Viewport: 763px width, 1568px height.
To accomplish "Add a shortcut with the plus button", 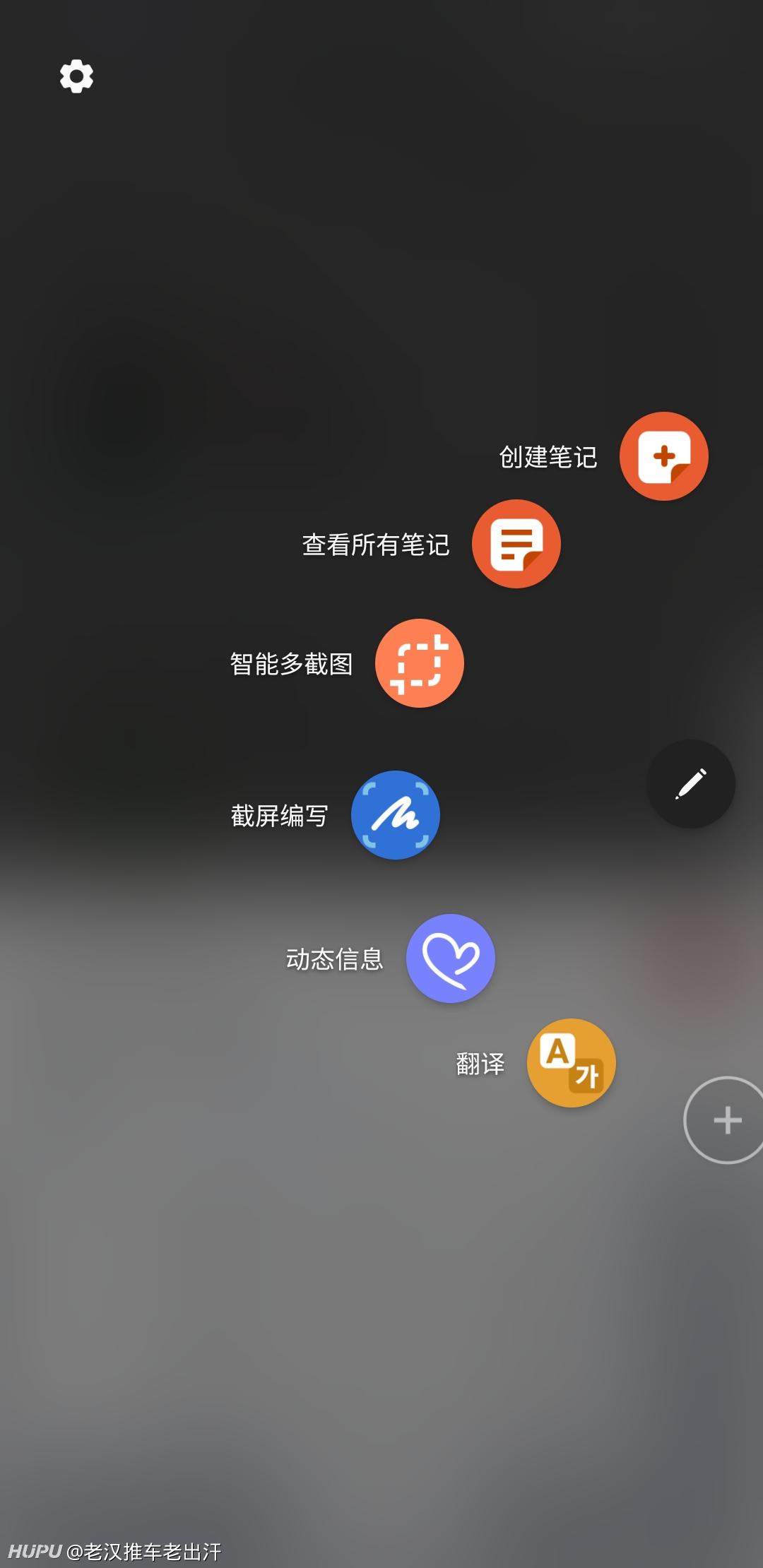I will coord(726,1120).
